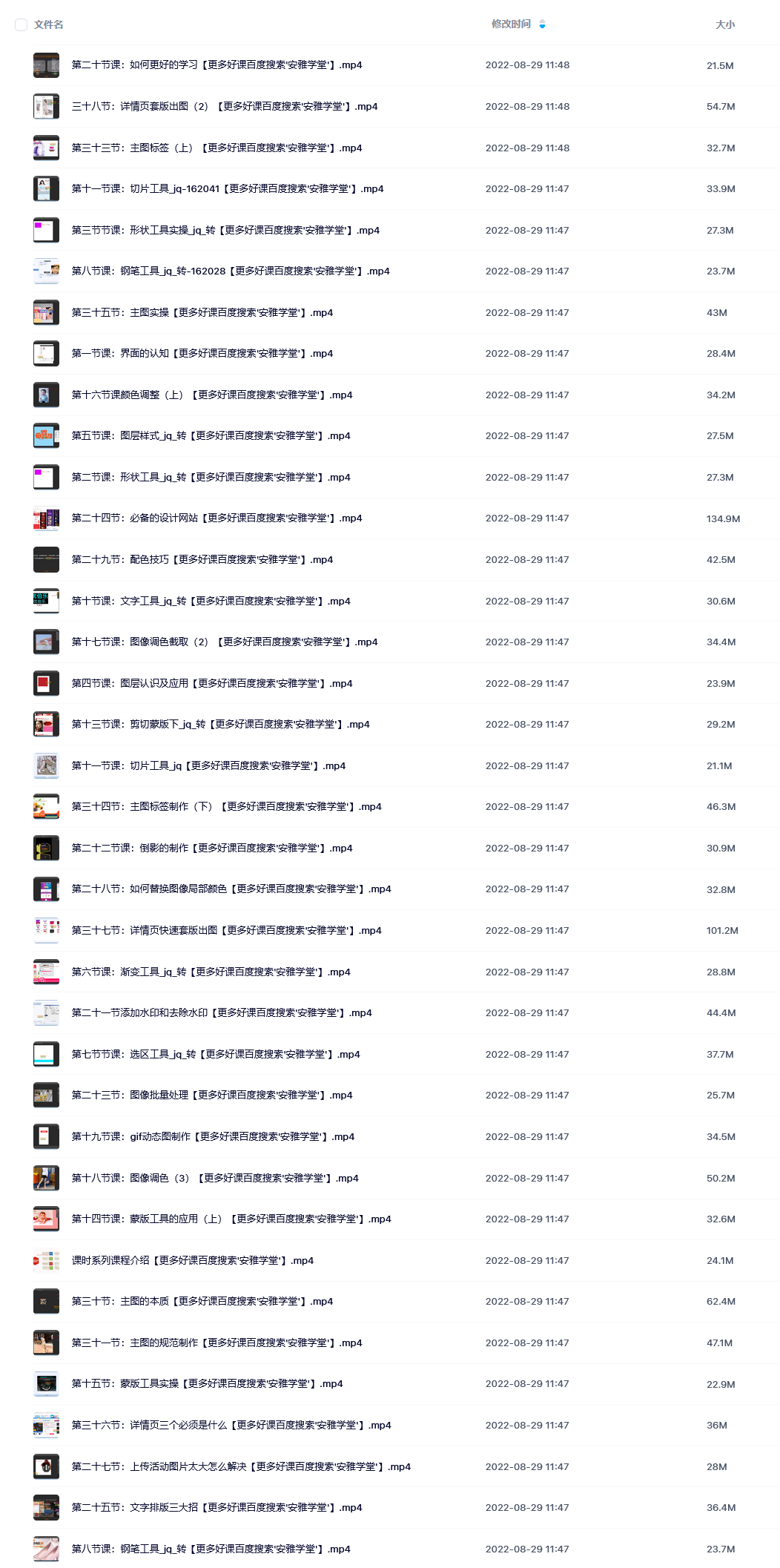Open 第一节课:界面的认知 video

[202, 354]
